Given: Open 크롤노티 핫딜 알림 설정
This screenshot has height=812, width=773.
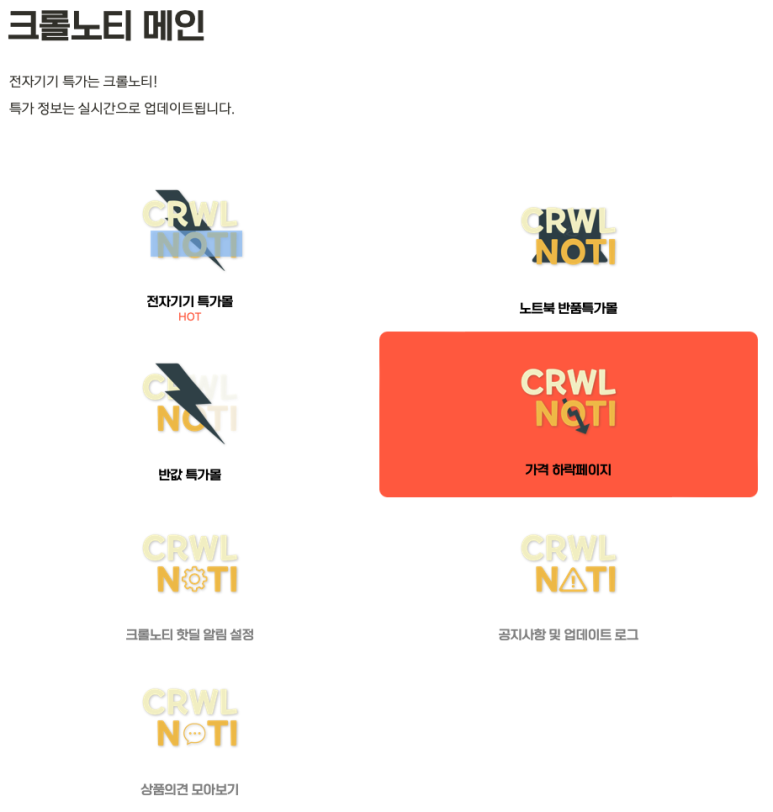Looking at the screenshot, I should point(190,585).
